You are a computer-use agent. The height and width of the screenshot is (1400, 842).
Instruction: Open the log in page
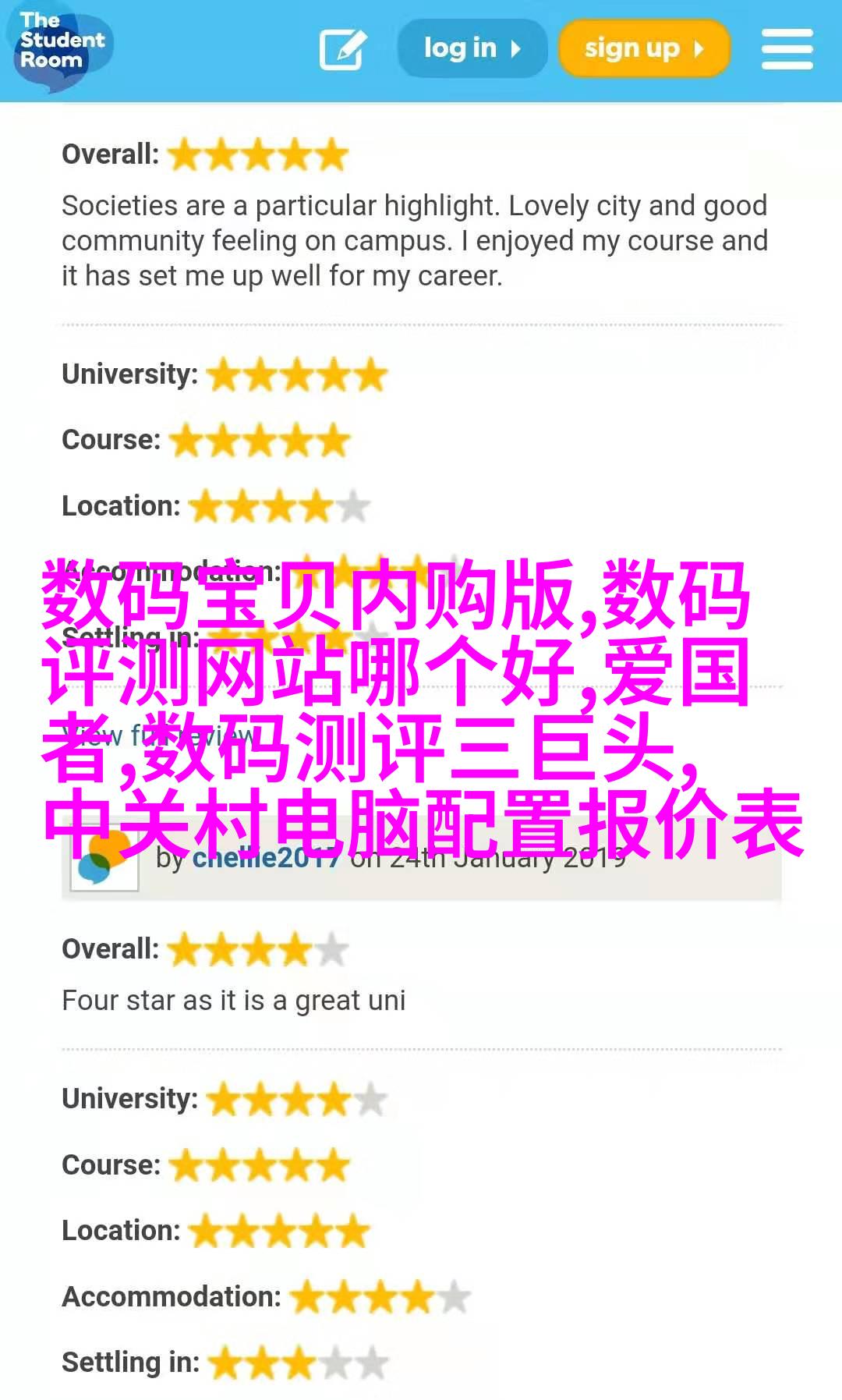472,48
